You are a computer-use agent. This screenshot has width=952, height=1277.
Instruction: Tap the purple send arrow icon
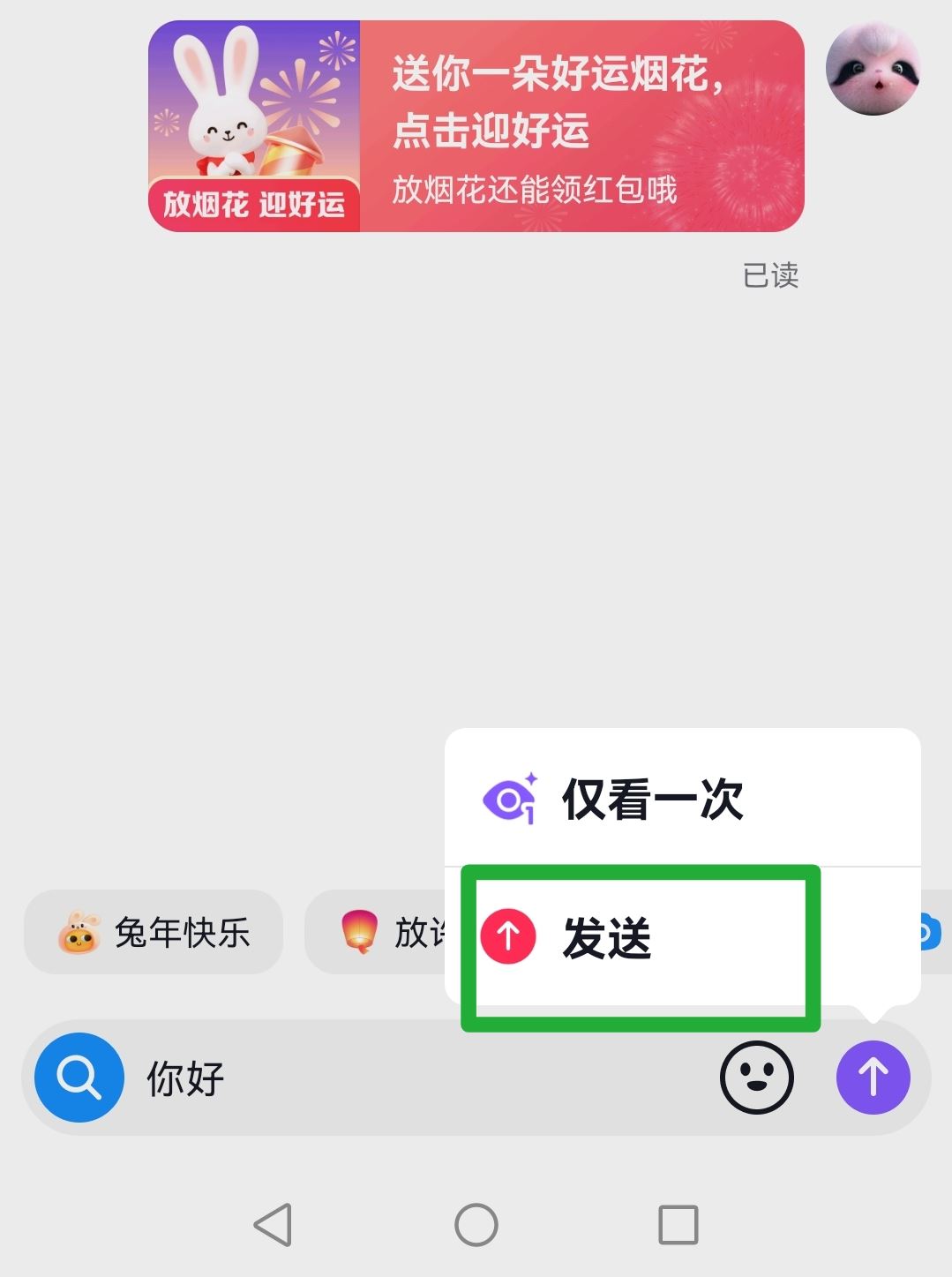point(874,1077)
